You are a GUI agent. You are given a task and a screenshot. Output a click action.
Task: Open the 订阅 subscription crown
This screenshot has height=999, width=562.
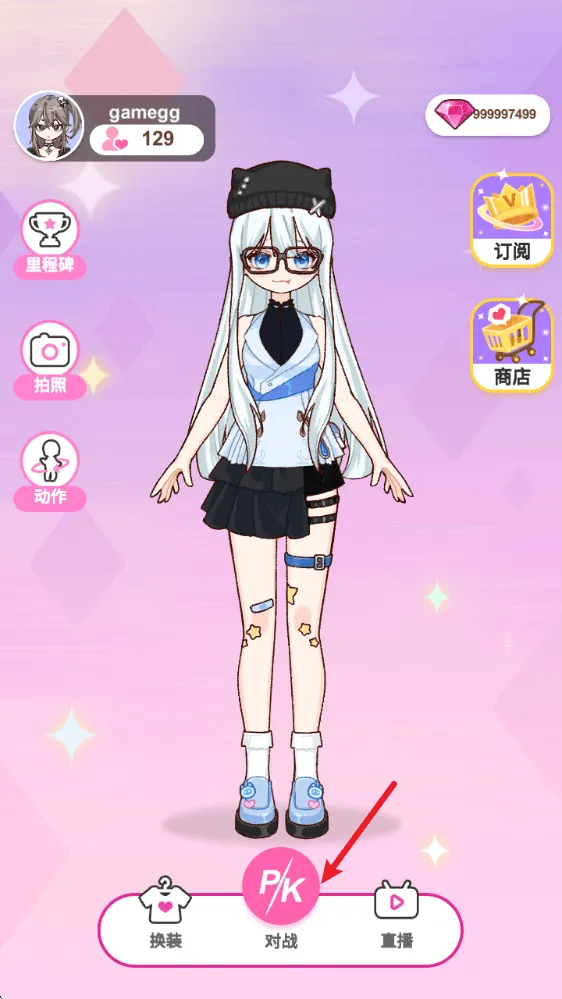coord(512,220)
